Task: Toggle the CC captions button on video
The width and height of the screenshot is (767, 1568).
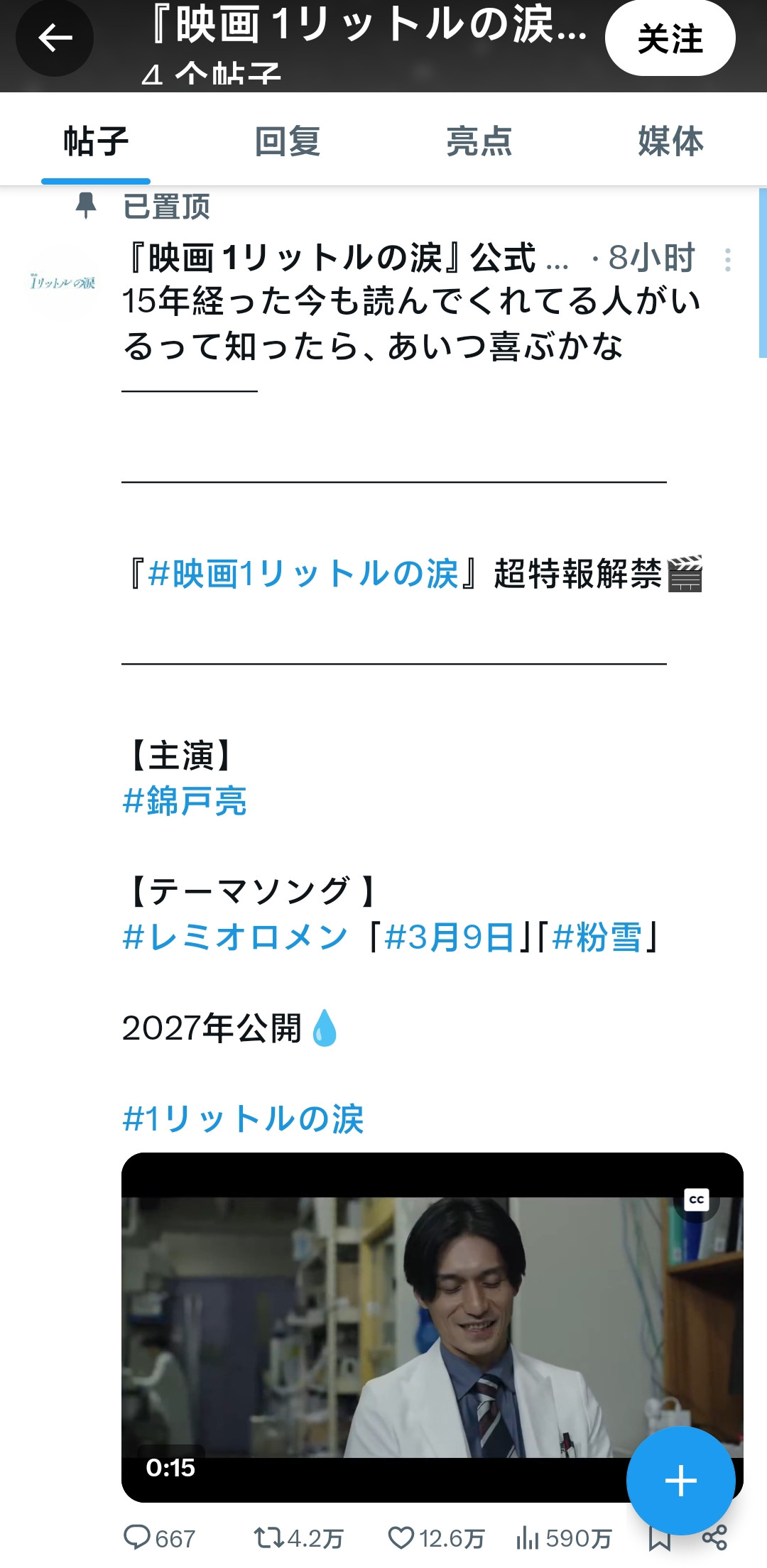Action: 697,1200
